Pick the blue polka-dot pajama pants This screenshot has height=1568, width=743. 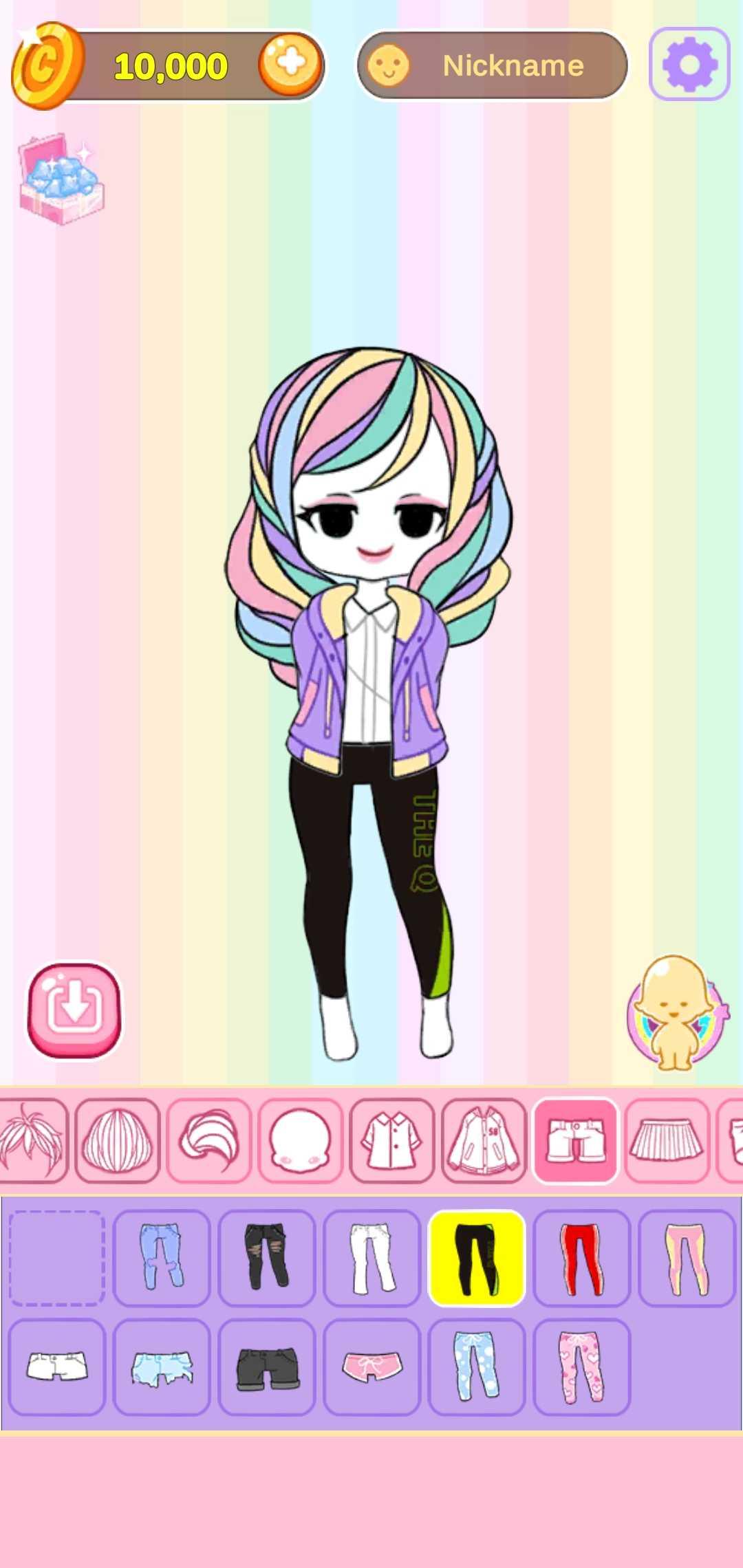[x=477, y=1366]
